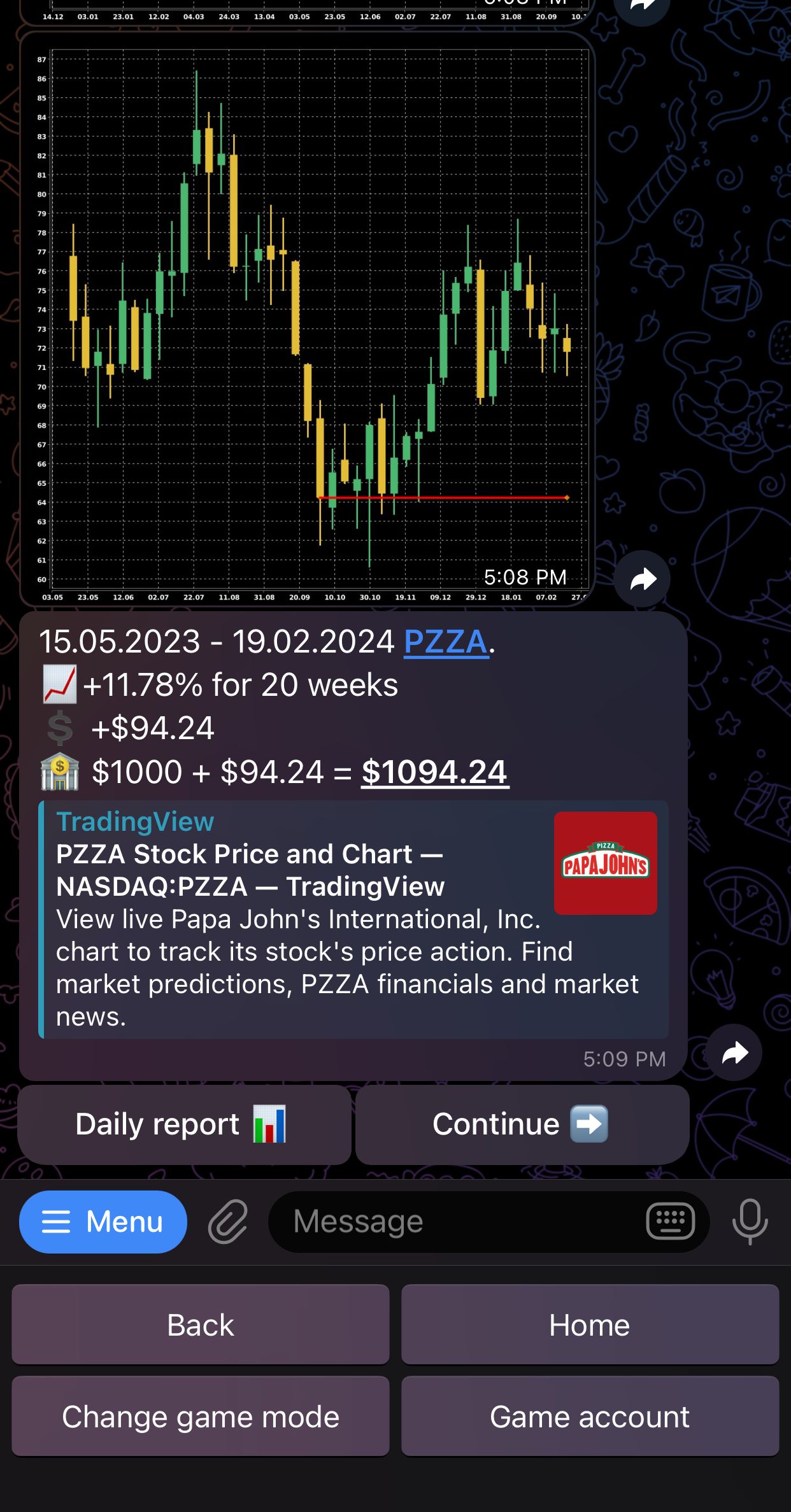Open Change game mode

pos(201,1416)
